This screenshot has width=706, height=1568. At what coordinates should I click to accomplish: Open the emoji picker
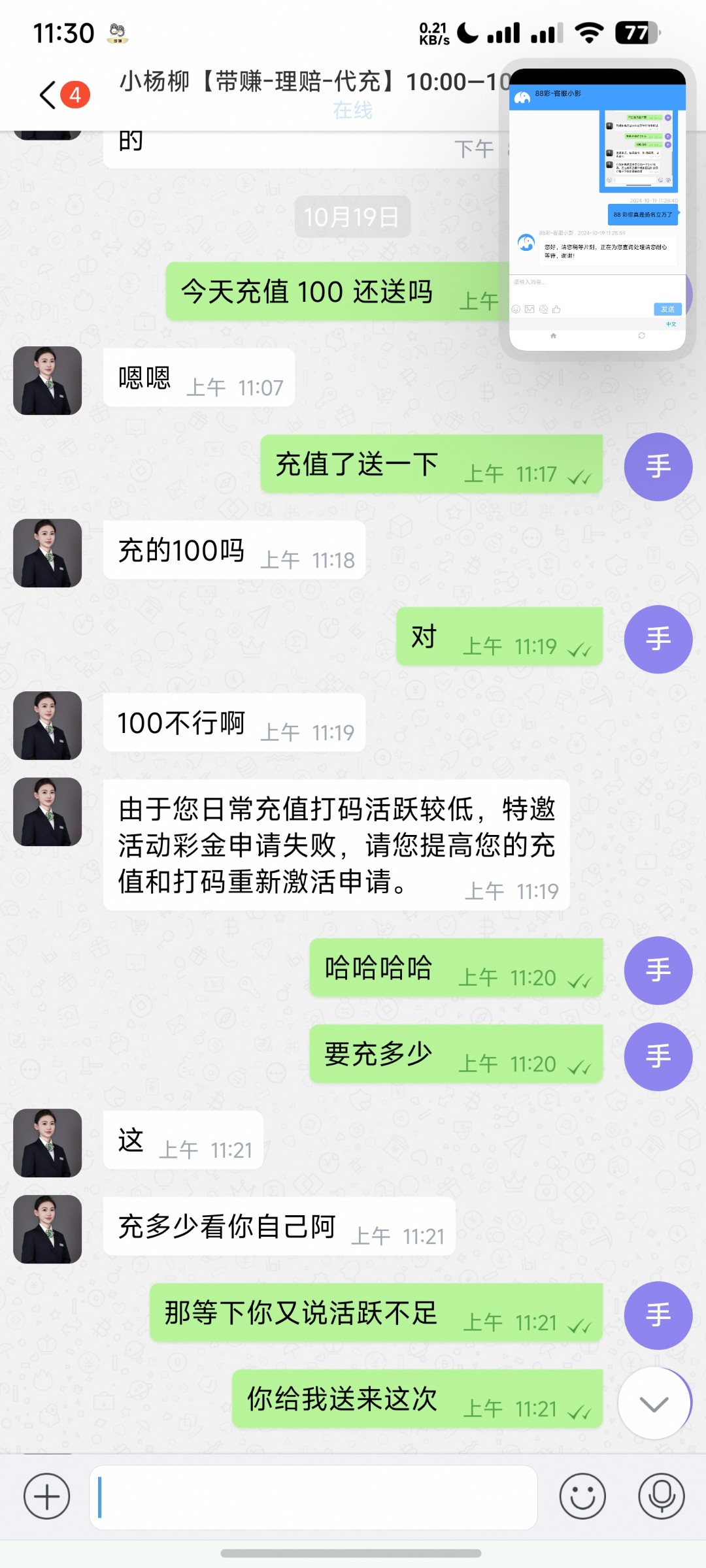coord(582,1496)
